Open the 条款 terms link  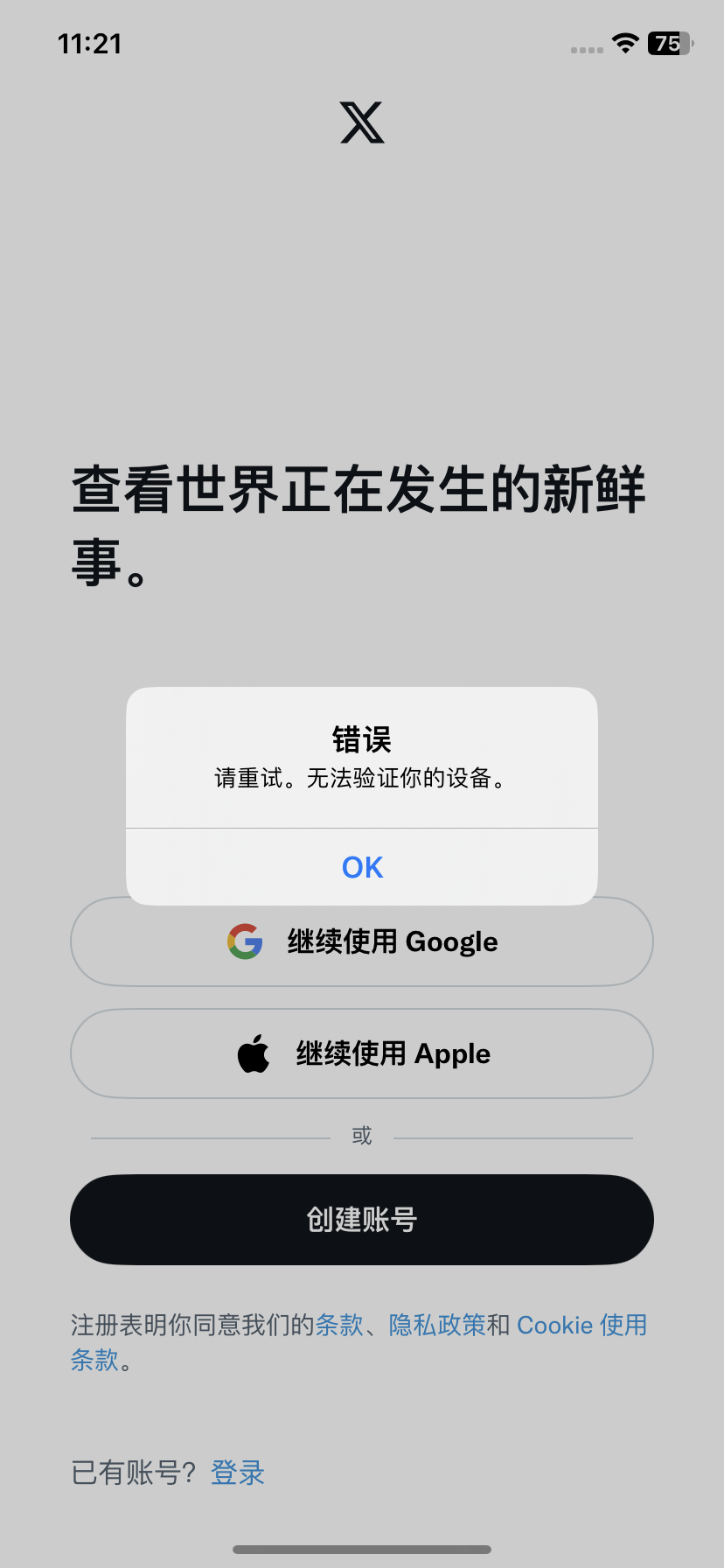(x=340, y=1325)
